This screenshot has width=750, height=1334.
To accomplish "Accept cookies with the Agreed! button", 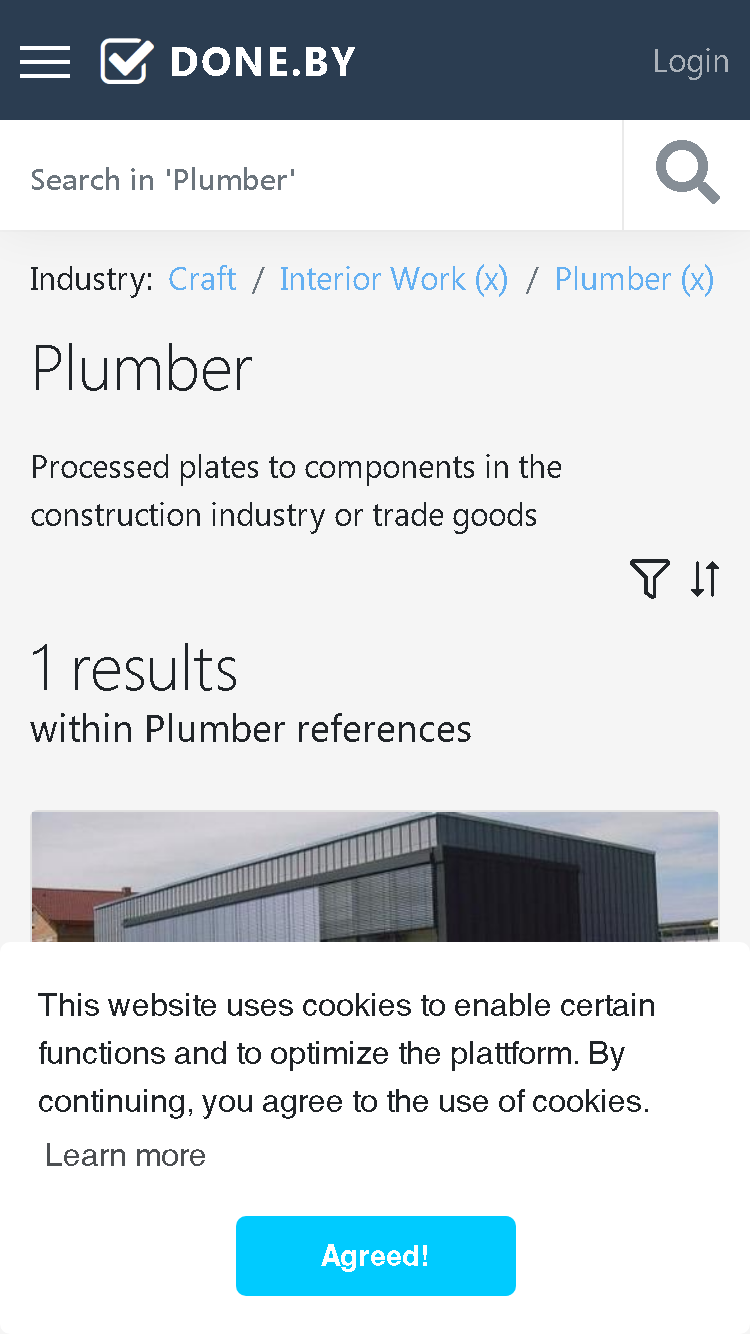I will coord(376,1256).
